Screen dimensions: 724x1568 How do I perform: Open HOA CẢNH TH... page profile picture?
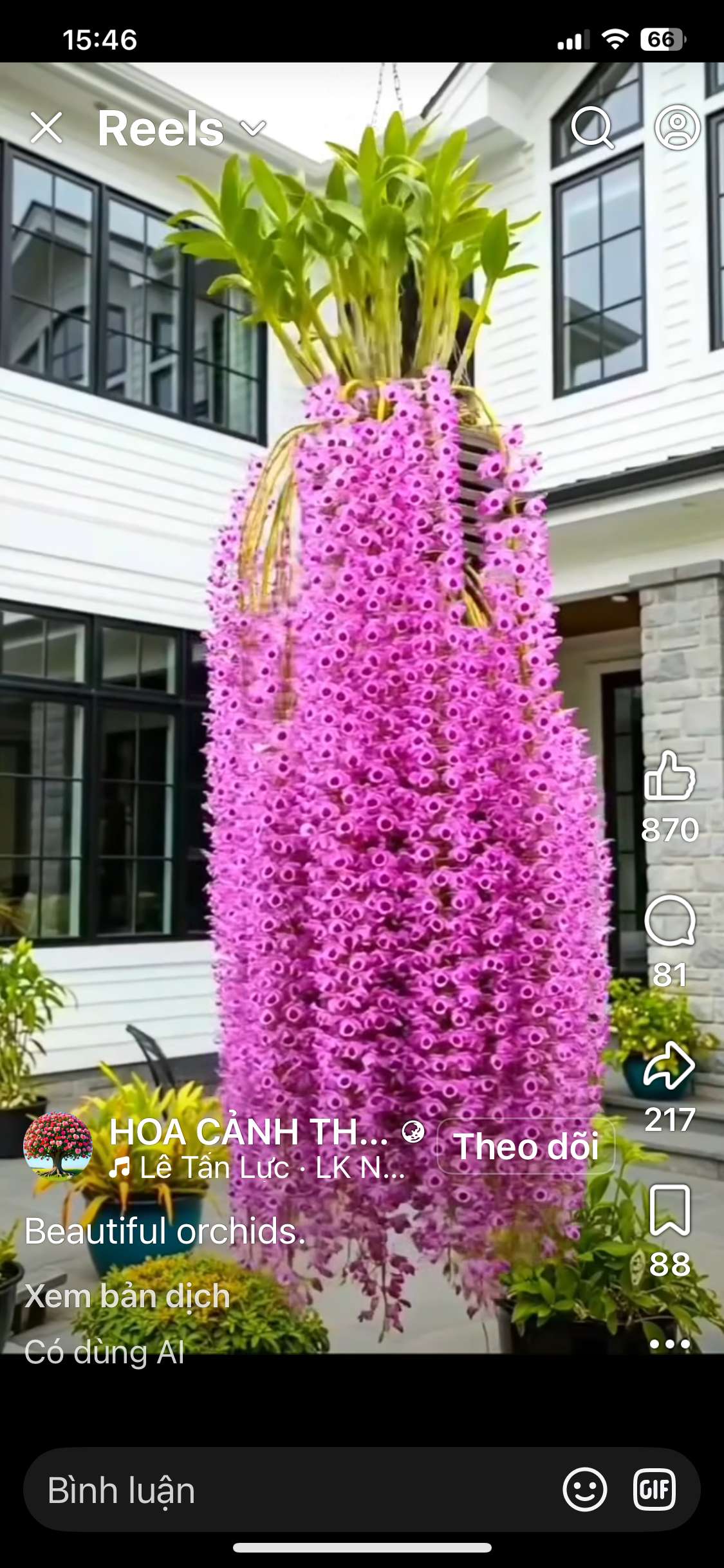coord(58,1147)
